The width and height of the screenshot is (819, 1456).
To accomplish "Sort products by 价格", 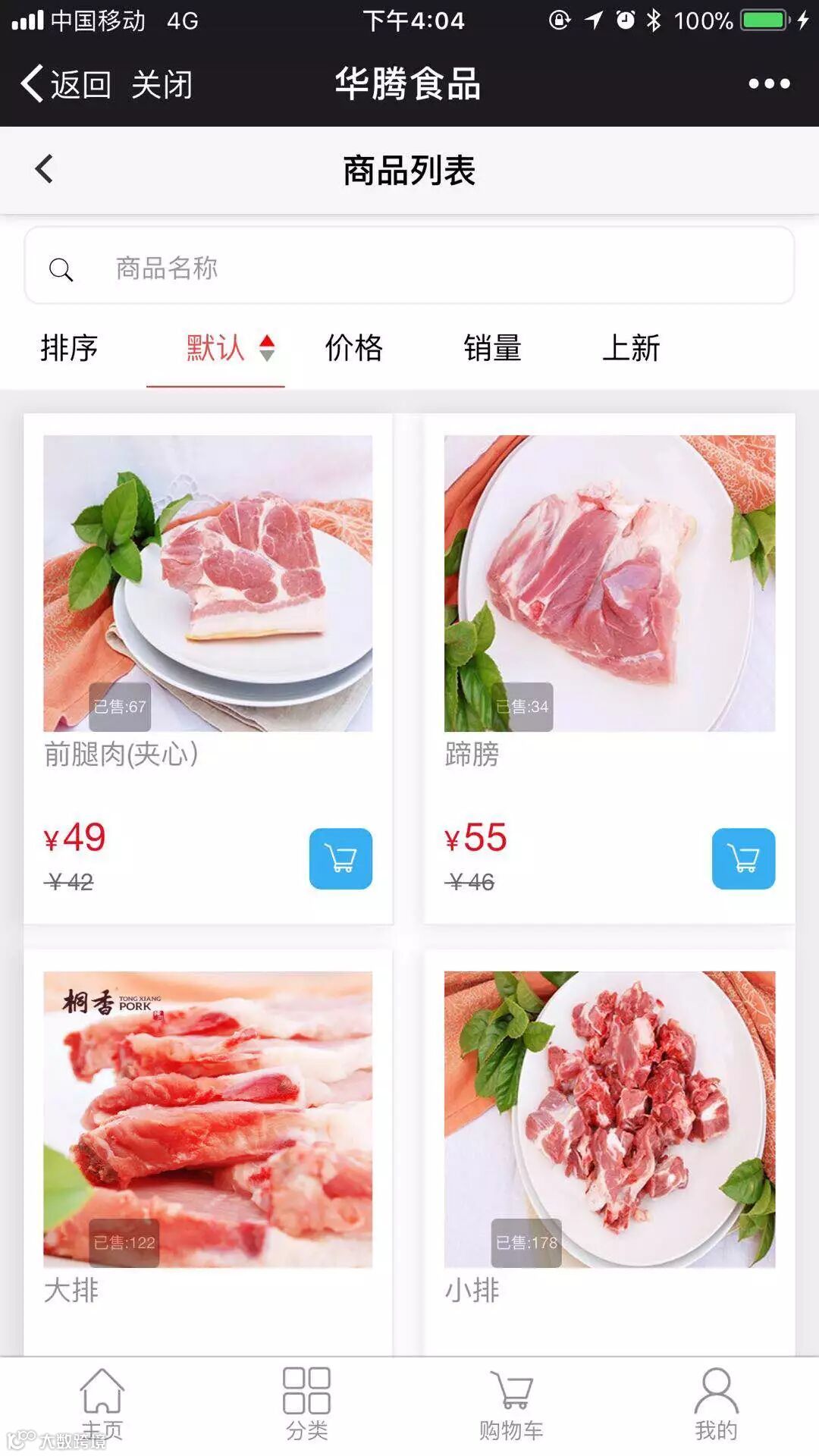I will click(353, 349).
